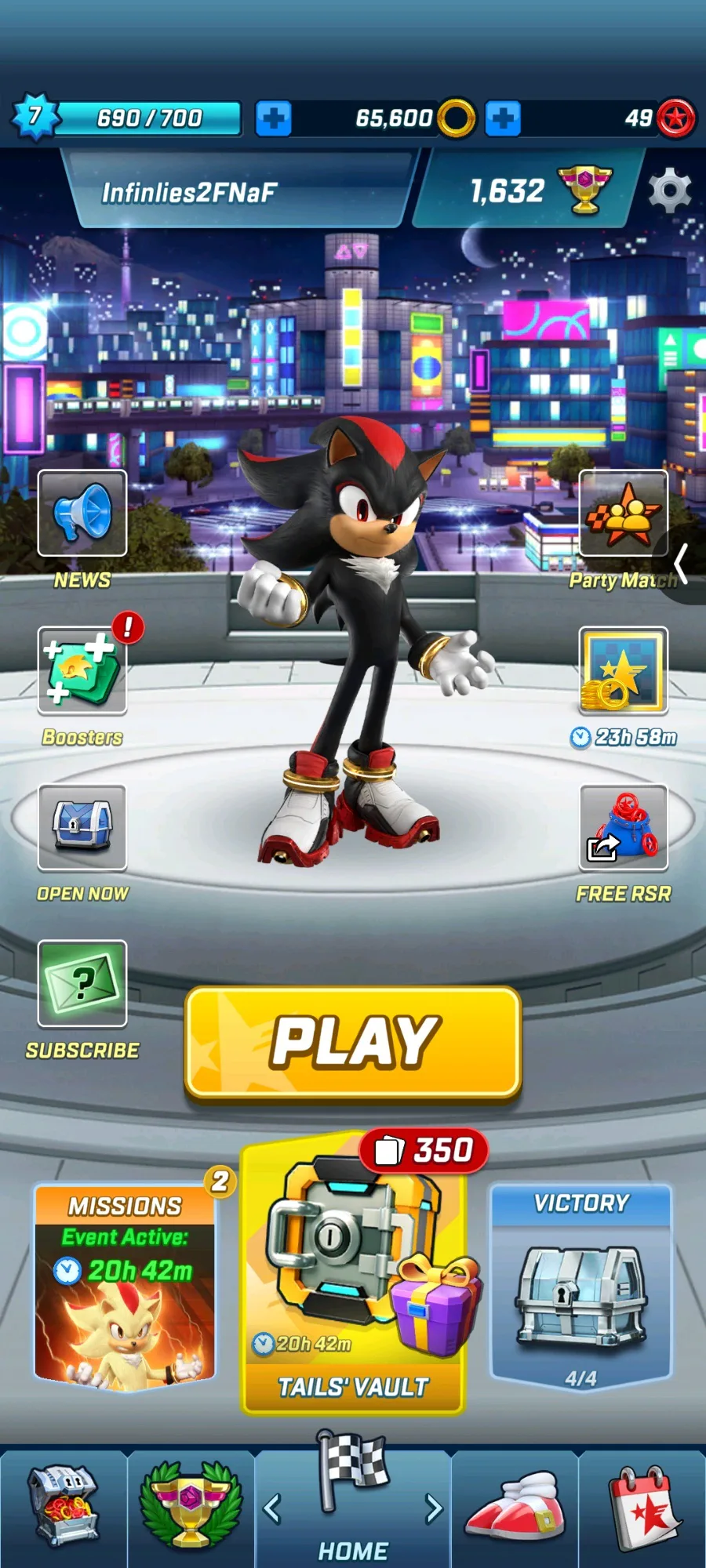This screenshot has width=706, height=1568.
Task: Switch to the treasure chest shop tab
Action: pos(64,1507)
